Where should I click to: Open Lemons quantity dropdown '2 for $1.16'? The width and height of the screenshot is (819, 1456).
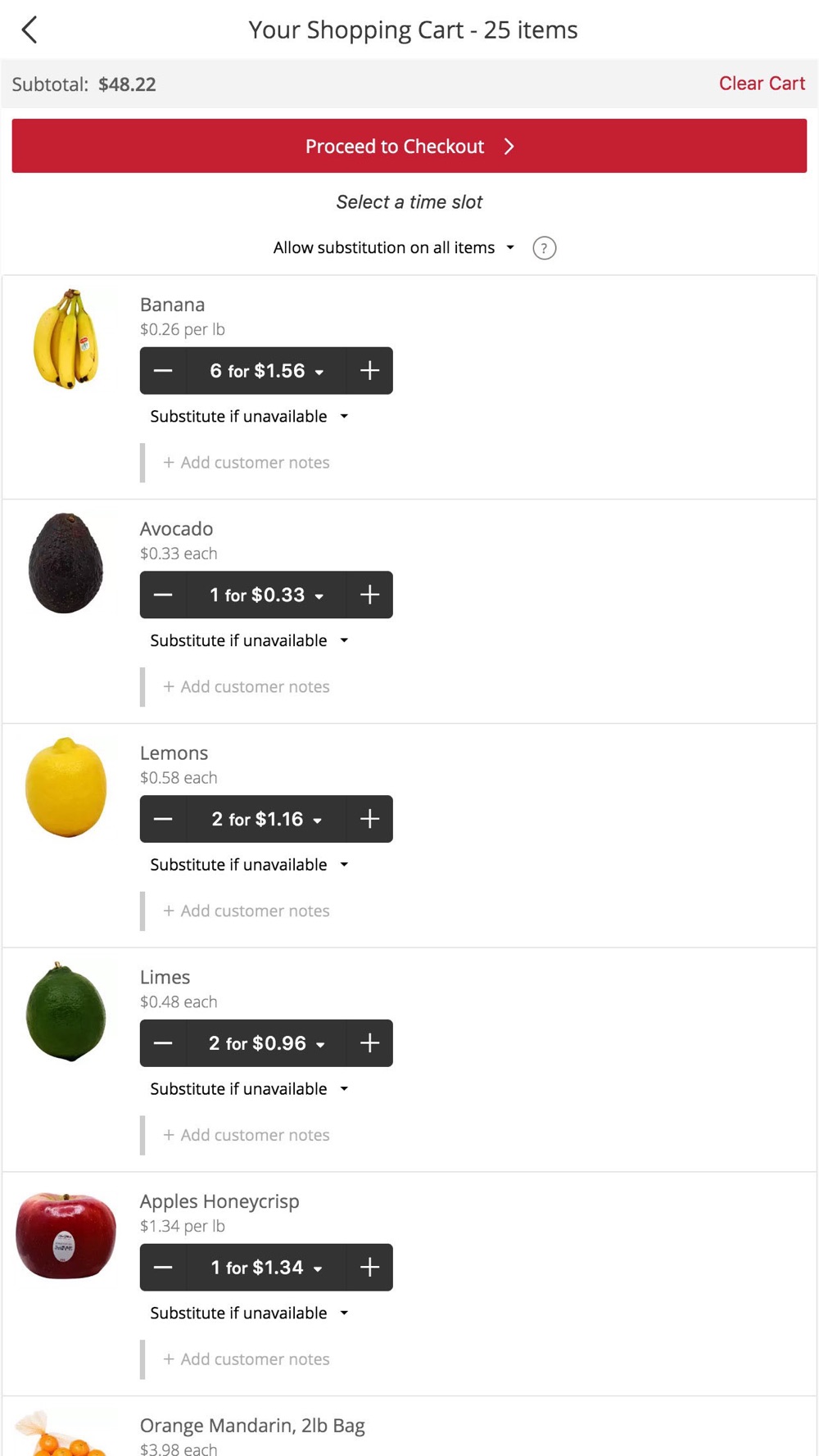point(266,819)
